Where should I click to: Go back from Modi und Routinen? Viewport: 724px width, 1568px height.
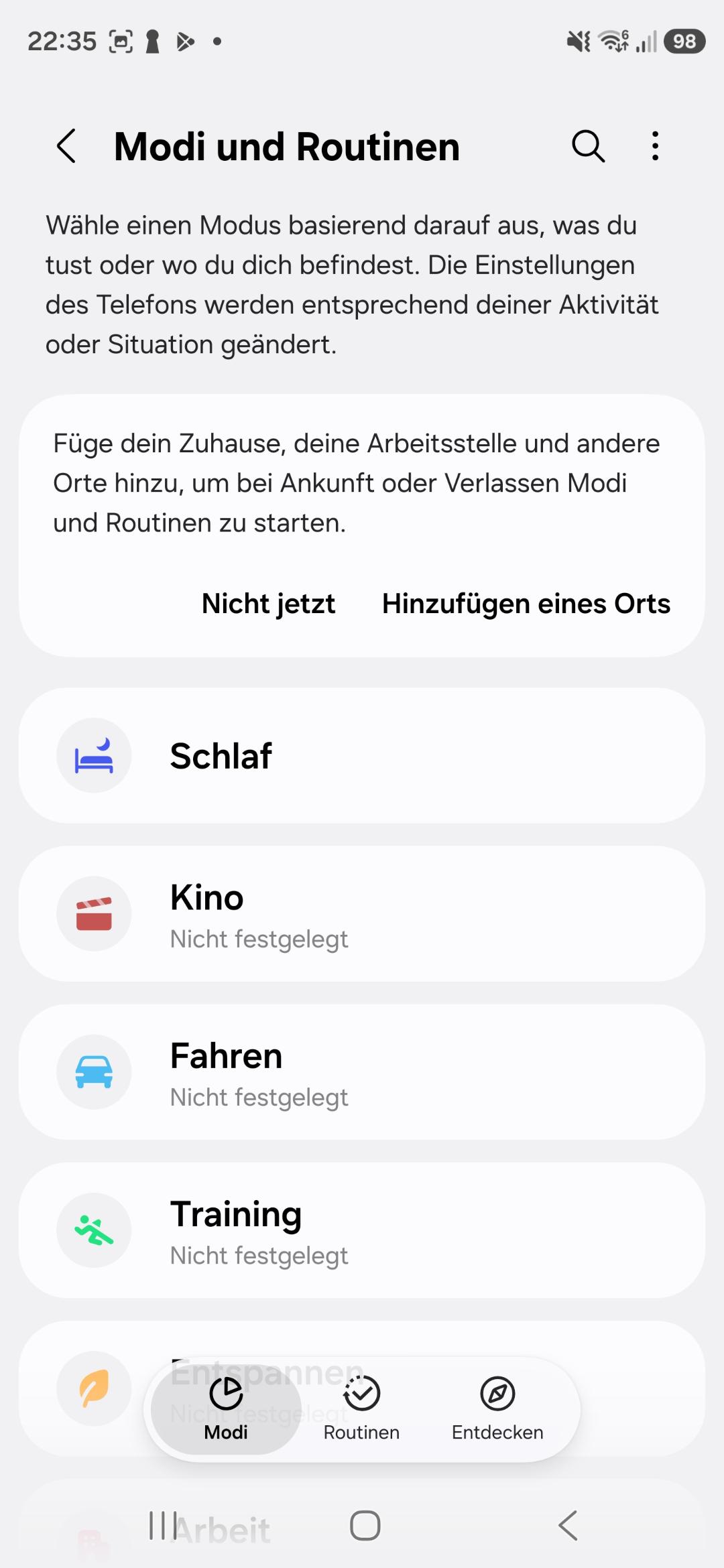[66, 146]
